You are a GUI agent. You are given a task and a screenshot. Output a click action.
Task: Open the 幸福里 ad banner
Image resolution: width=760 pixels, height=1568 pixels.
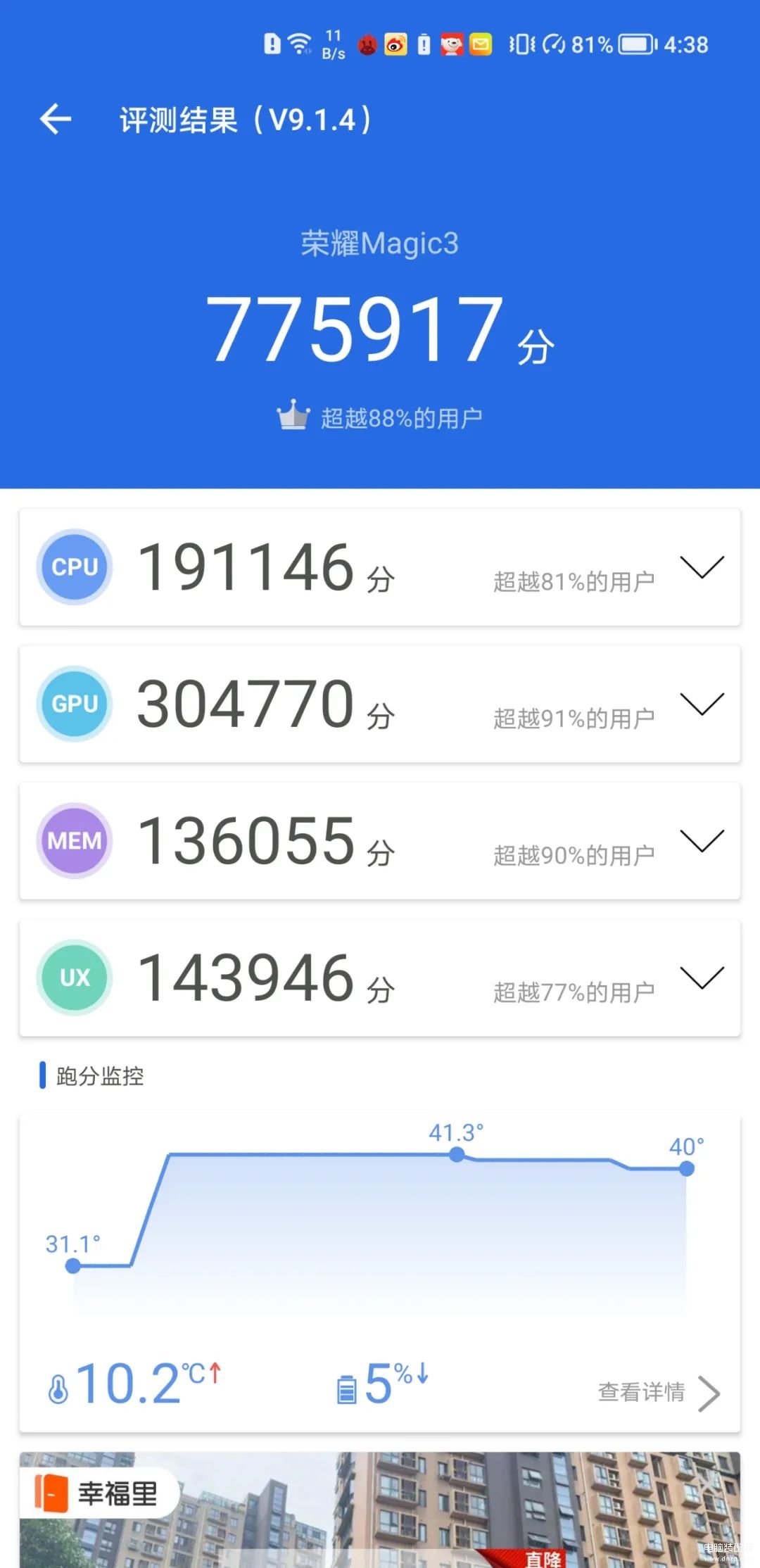pos(380,1510)
